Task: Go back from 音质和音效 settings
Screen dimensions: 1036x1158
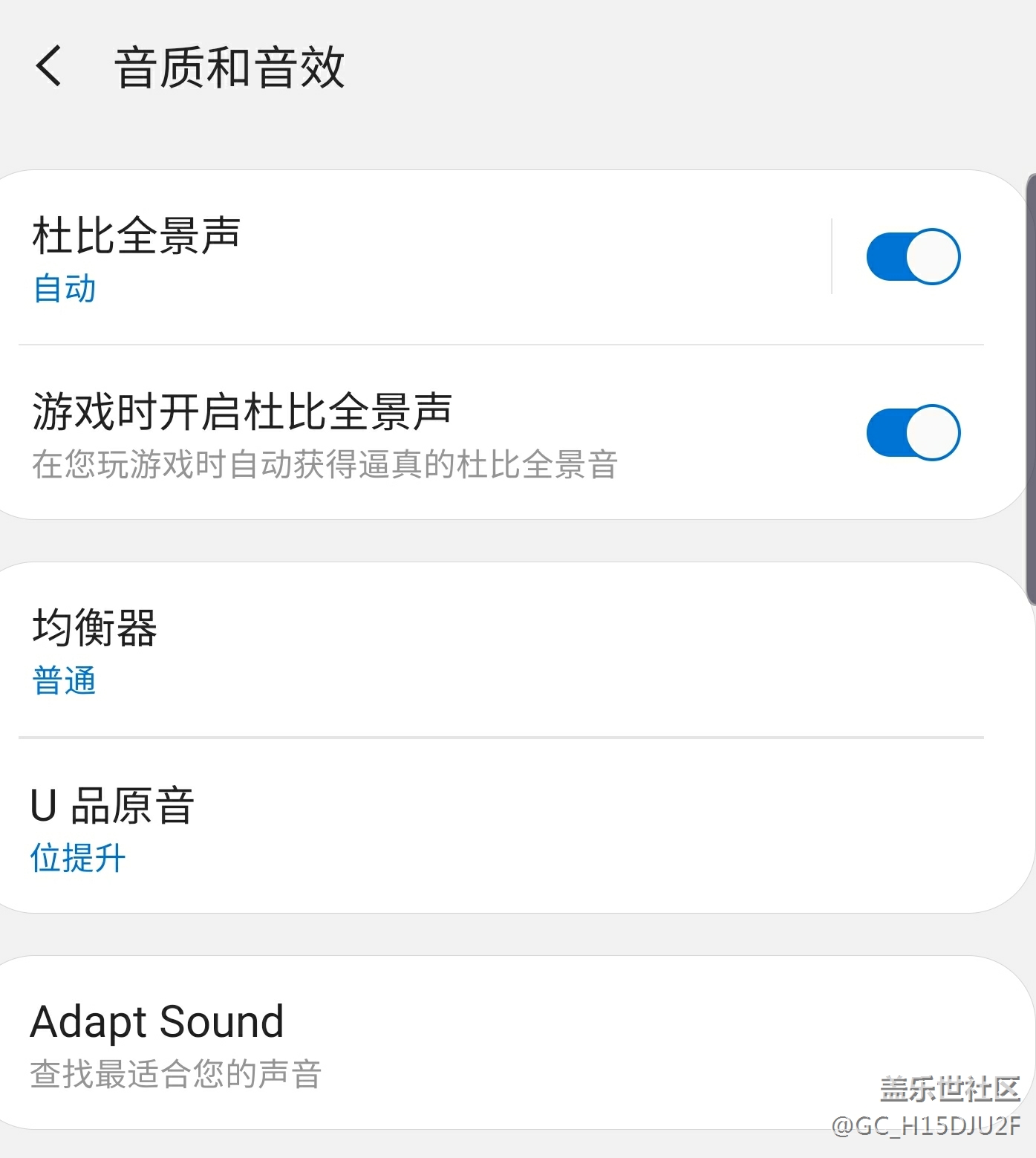Action: (49, 66)
